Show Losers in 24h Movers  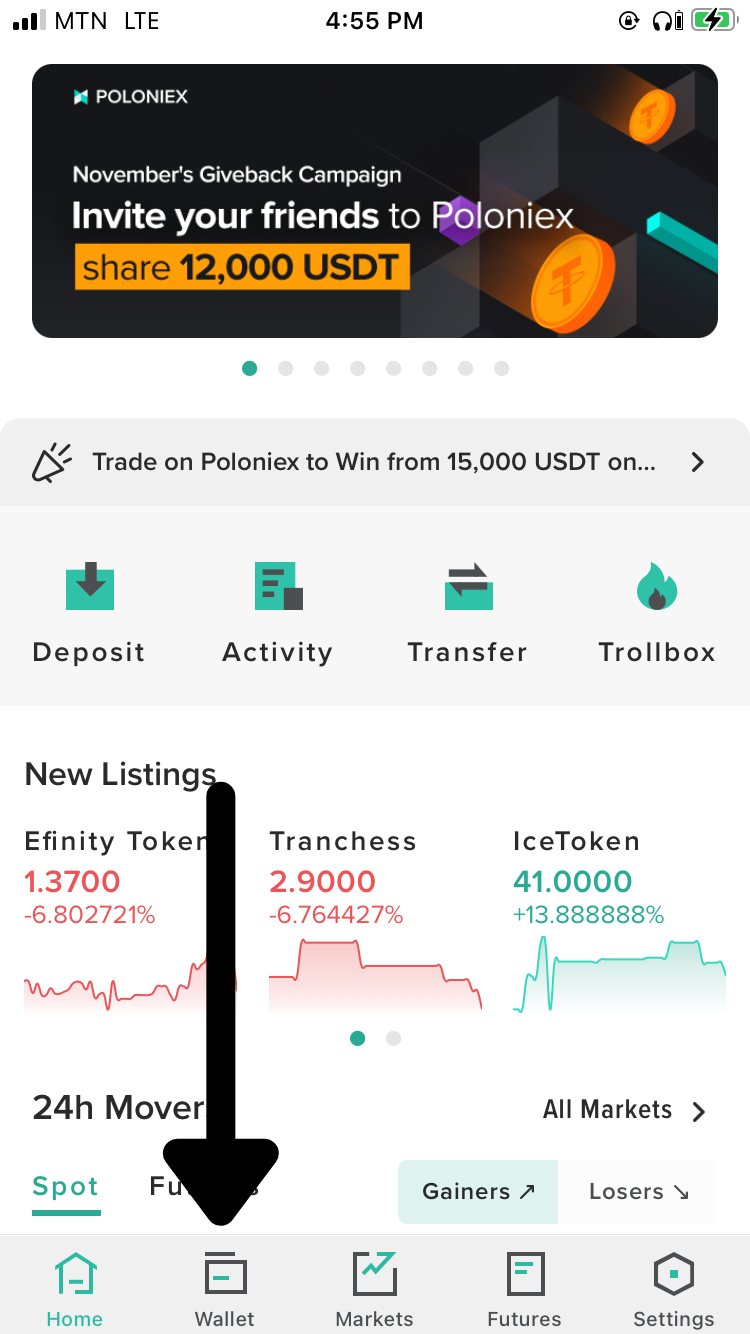(639, 1192)
